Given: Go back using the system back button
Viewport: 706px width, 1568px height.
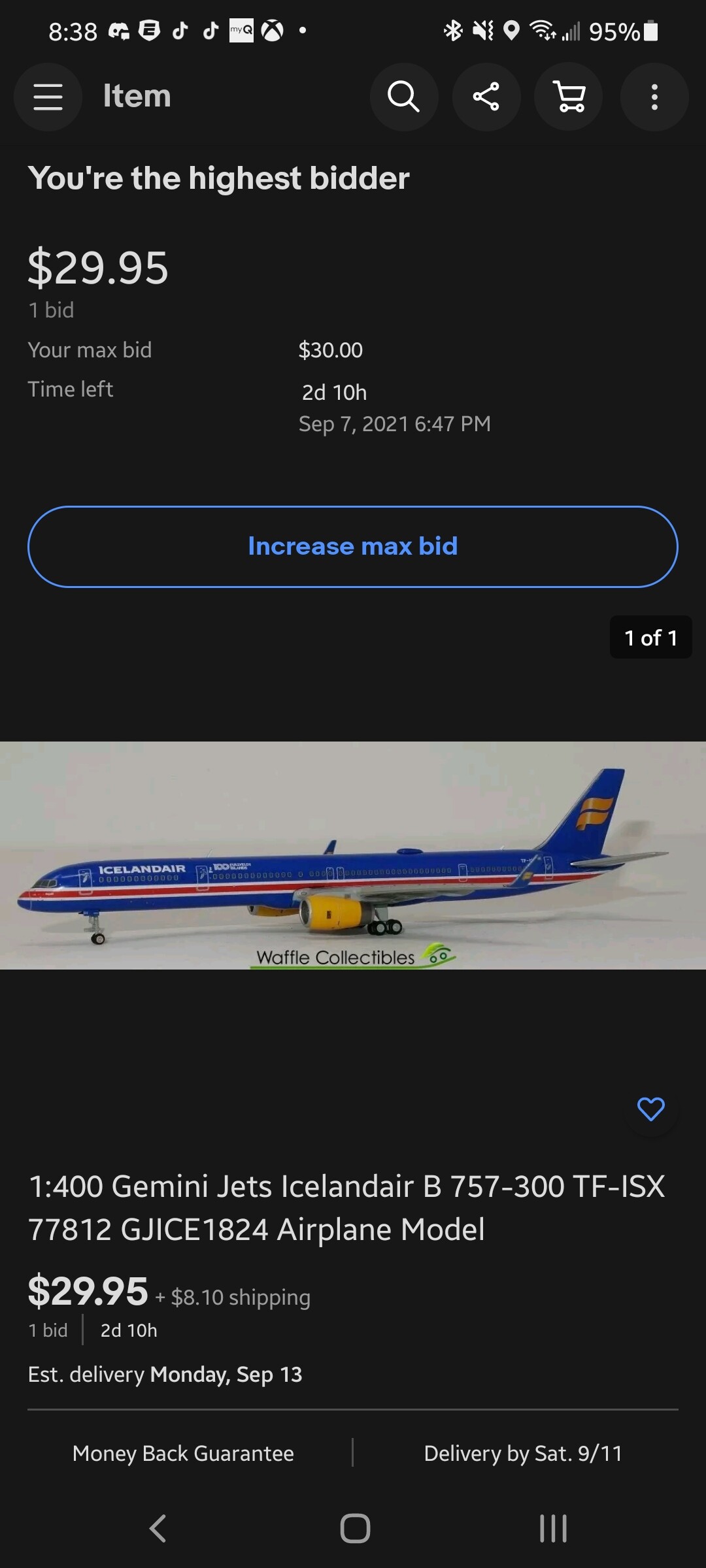Looking at the screenshot, I should 158,1528.
